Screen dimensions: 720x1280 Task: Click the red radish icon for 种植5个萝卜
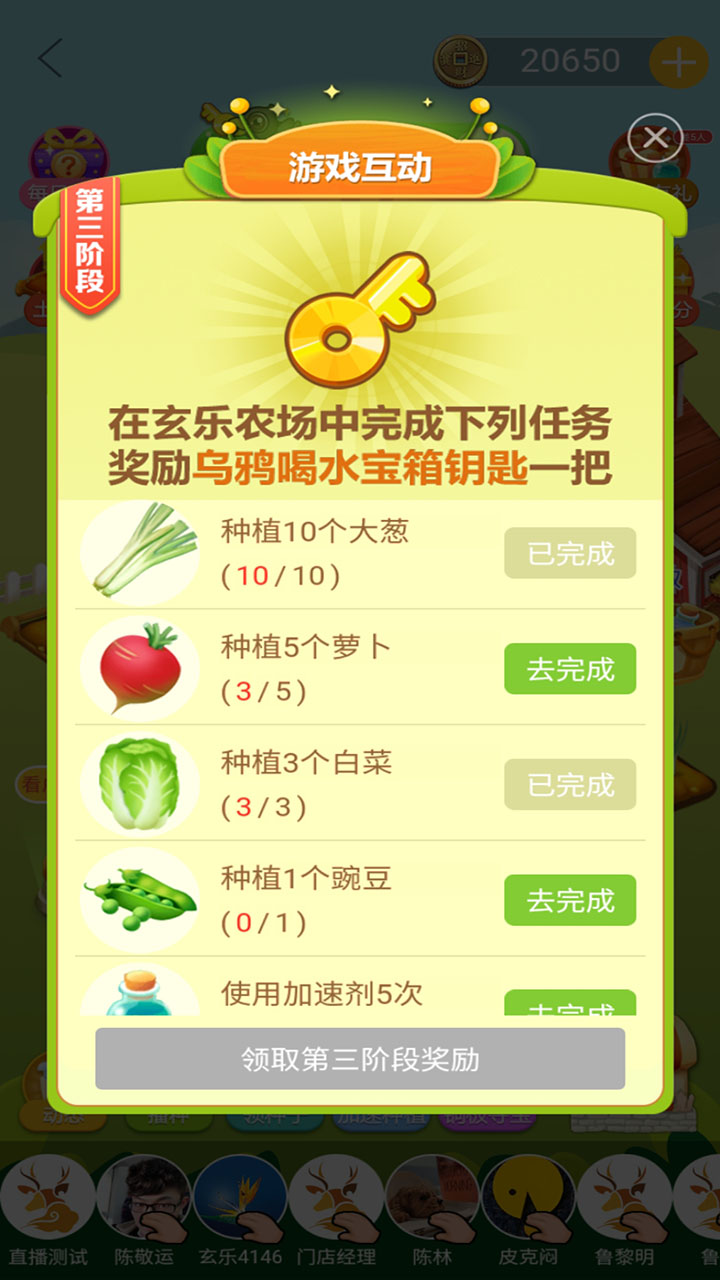pyautogui.click(x=140, y=668)
